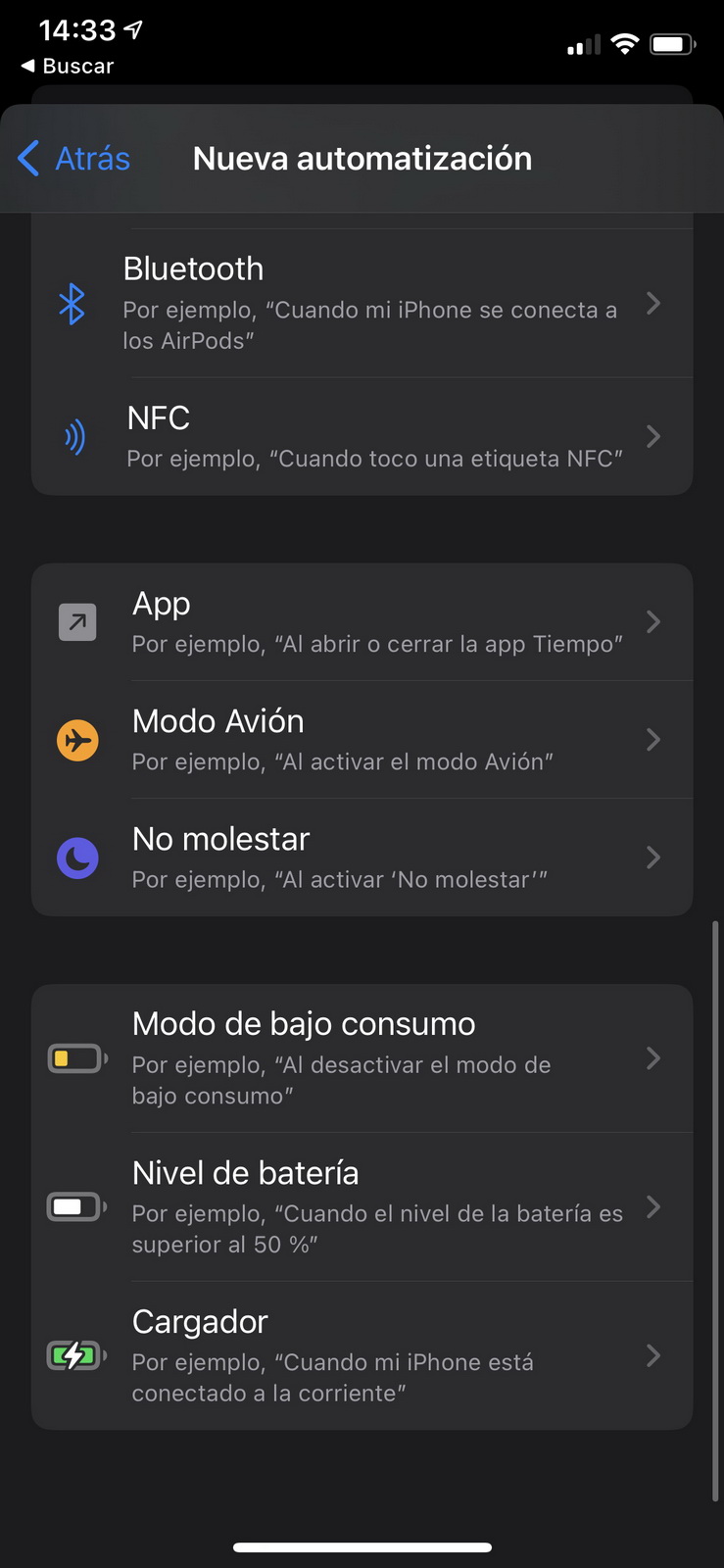Return to the previous app via Buscar

point(67,66)
